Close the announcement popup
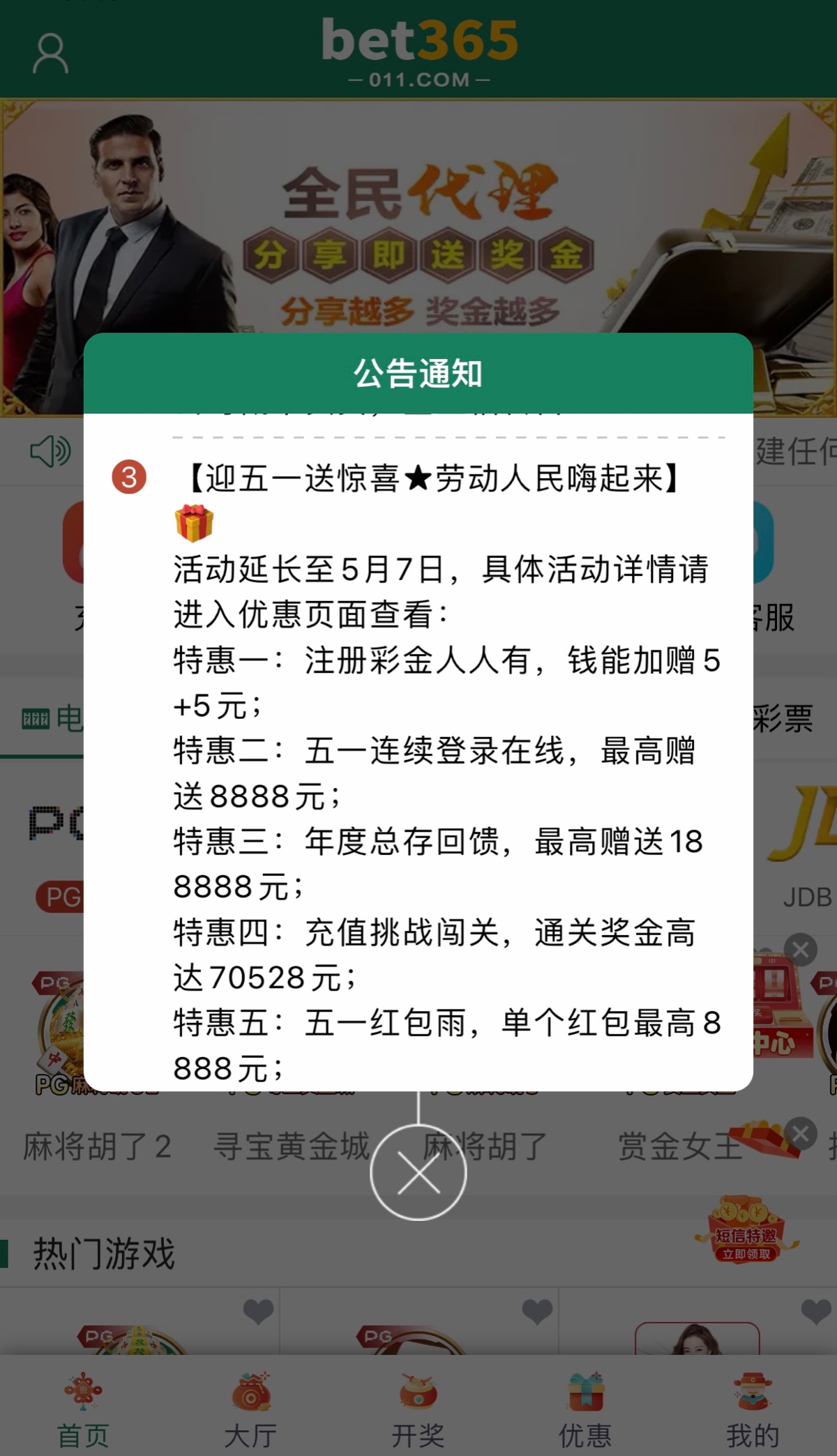Screen dimensions: 837x1456 coord(418,1172)
